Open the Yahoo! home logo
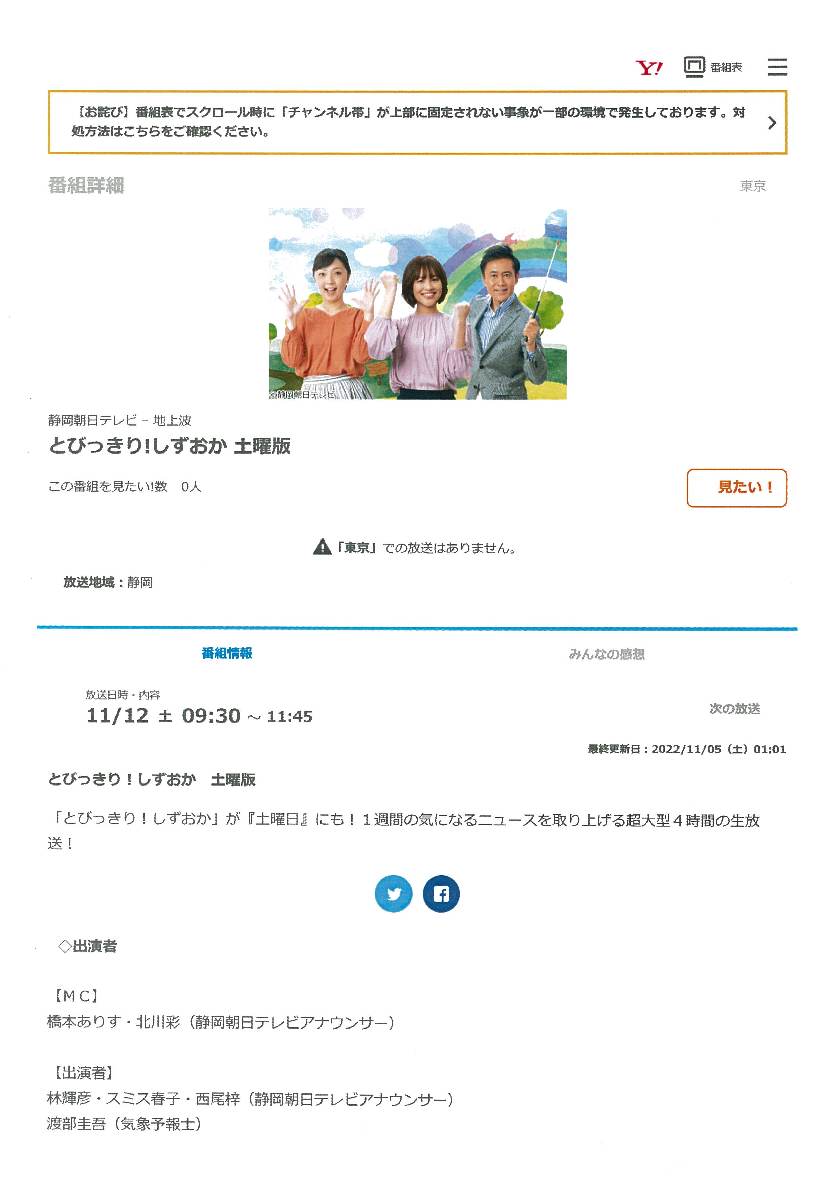840x1200 pixels. 649,68
